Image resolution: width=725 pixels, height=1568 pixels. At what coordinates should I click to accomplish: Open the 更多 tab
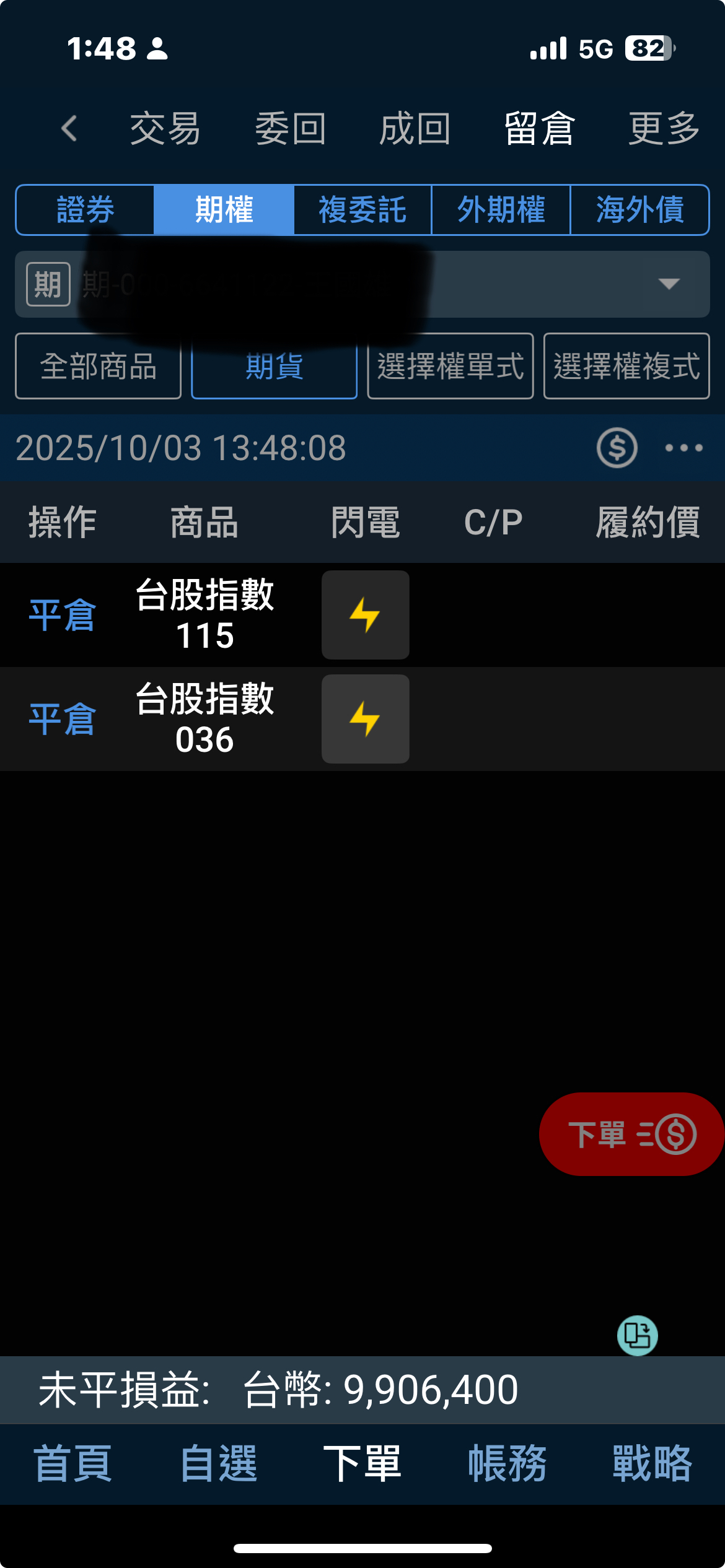(x=663, y=129)
